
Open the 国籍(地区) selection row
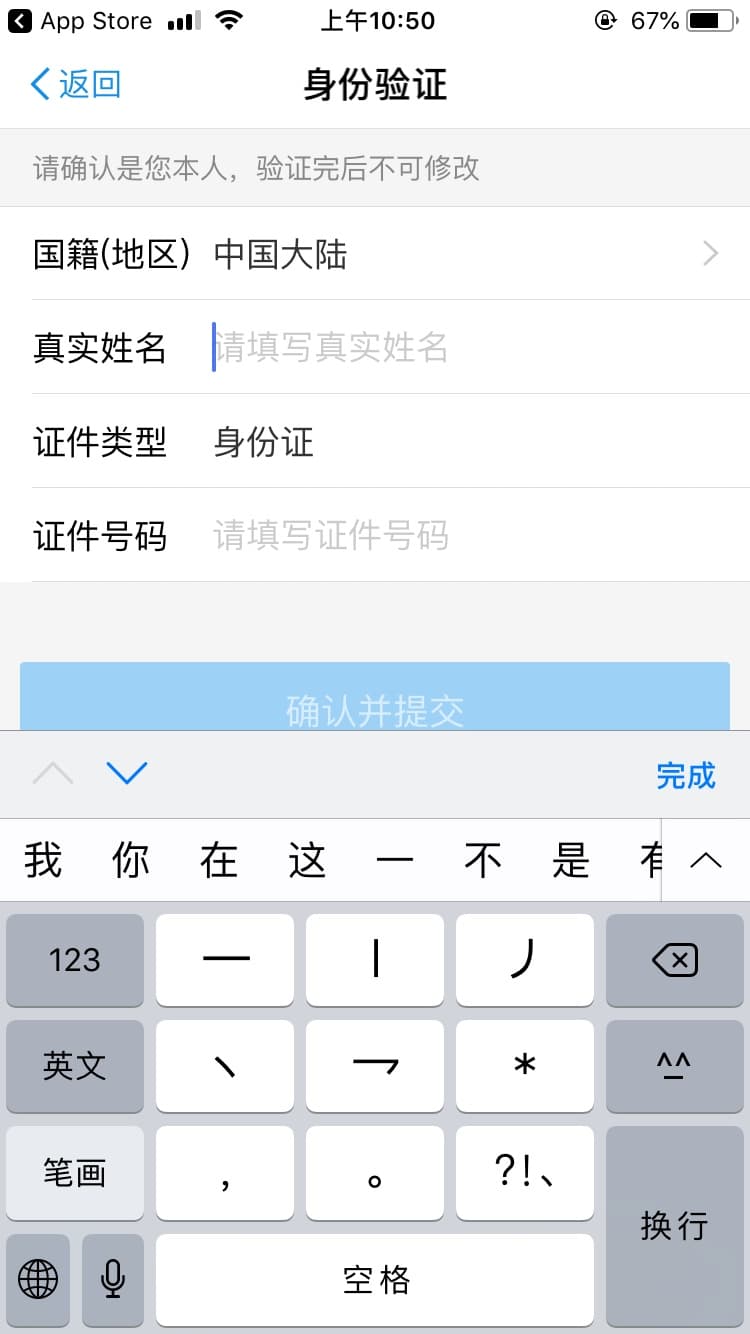click(x=375, y=254)
